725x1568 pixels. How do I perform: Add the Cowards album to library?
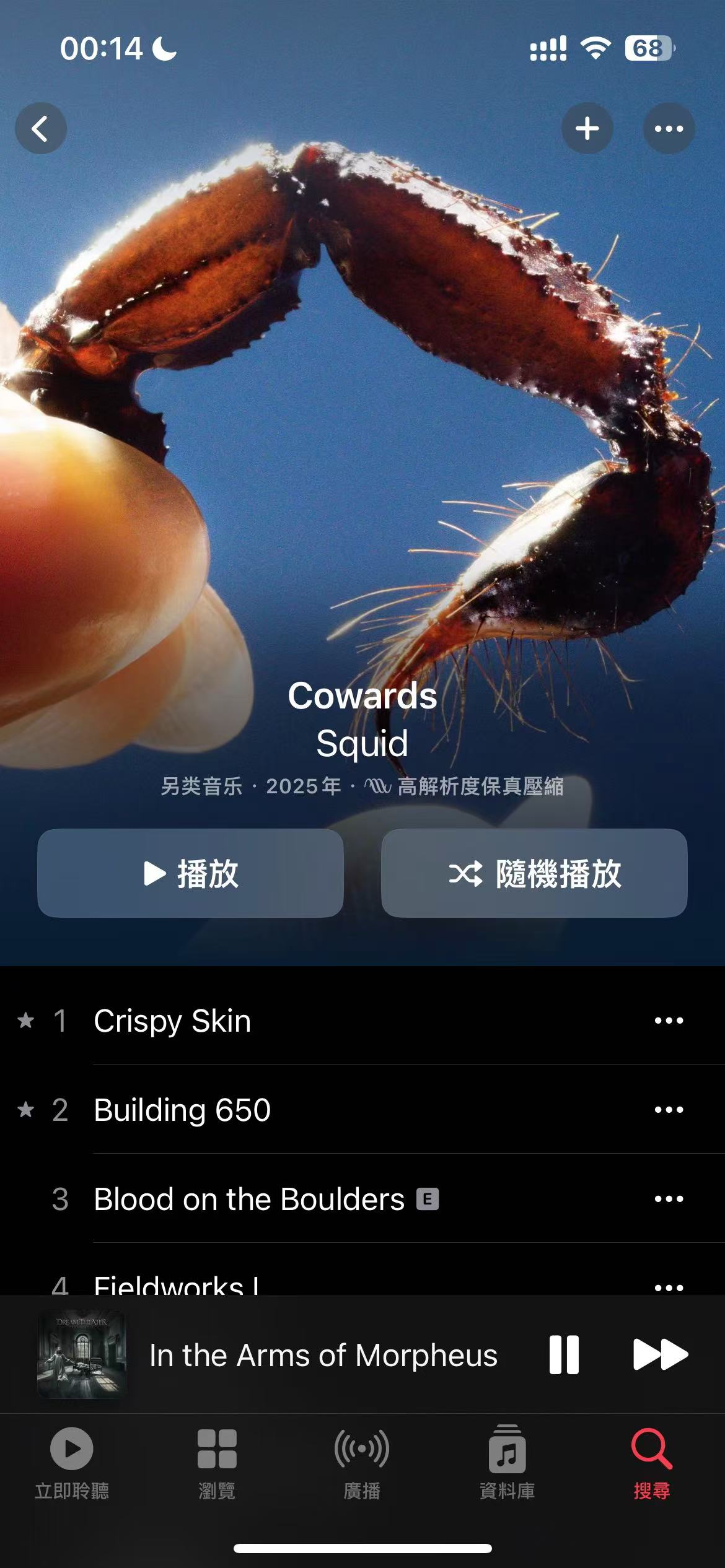pos(587,128)
